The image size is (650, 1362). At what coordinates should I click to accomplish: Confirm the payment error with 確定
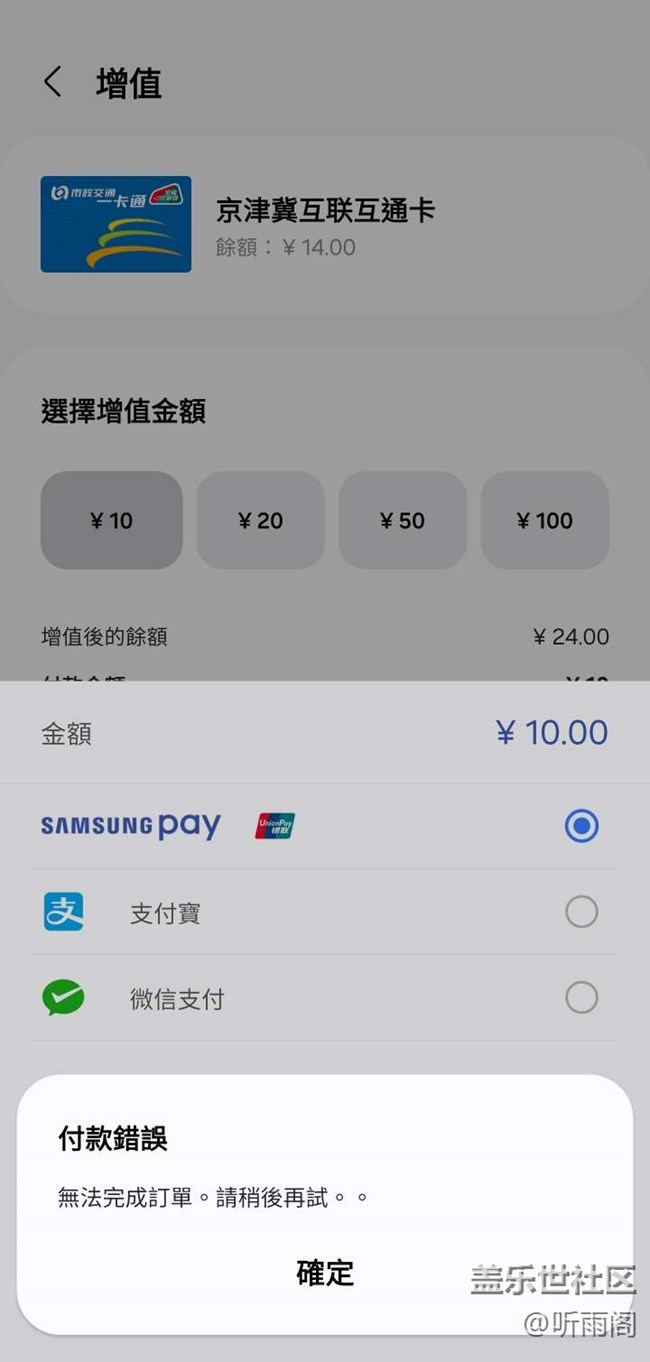pyautogui.click(x=325, y=1272)
